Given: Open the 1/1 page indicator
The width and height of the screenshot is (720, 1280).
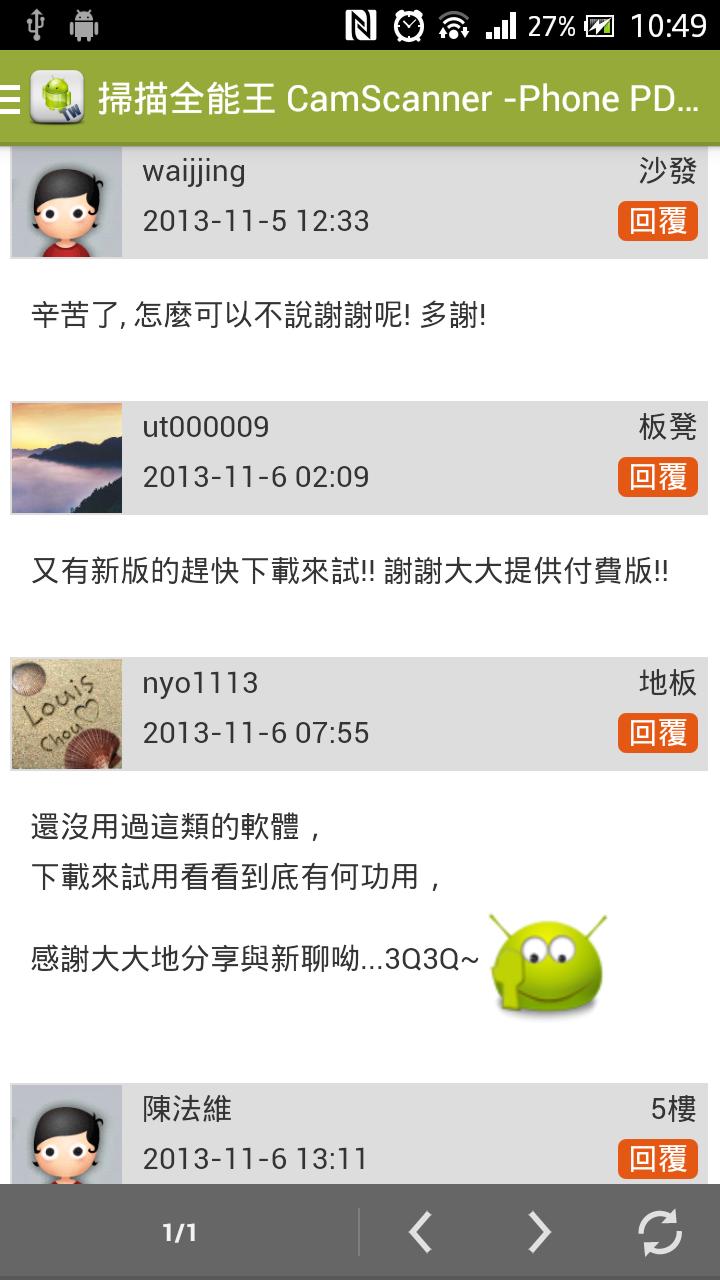Looking at the screenshot, I should (180, 1233).
